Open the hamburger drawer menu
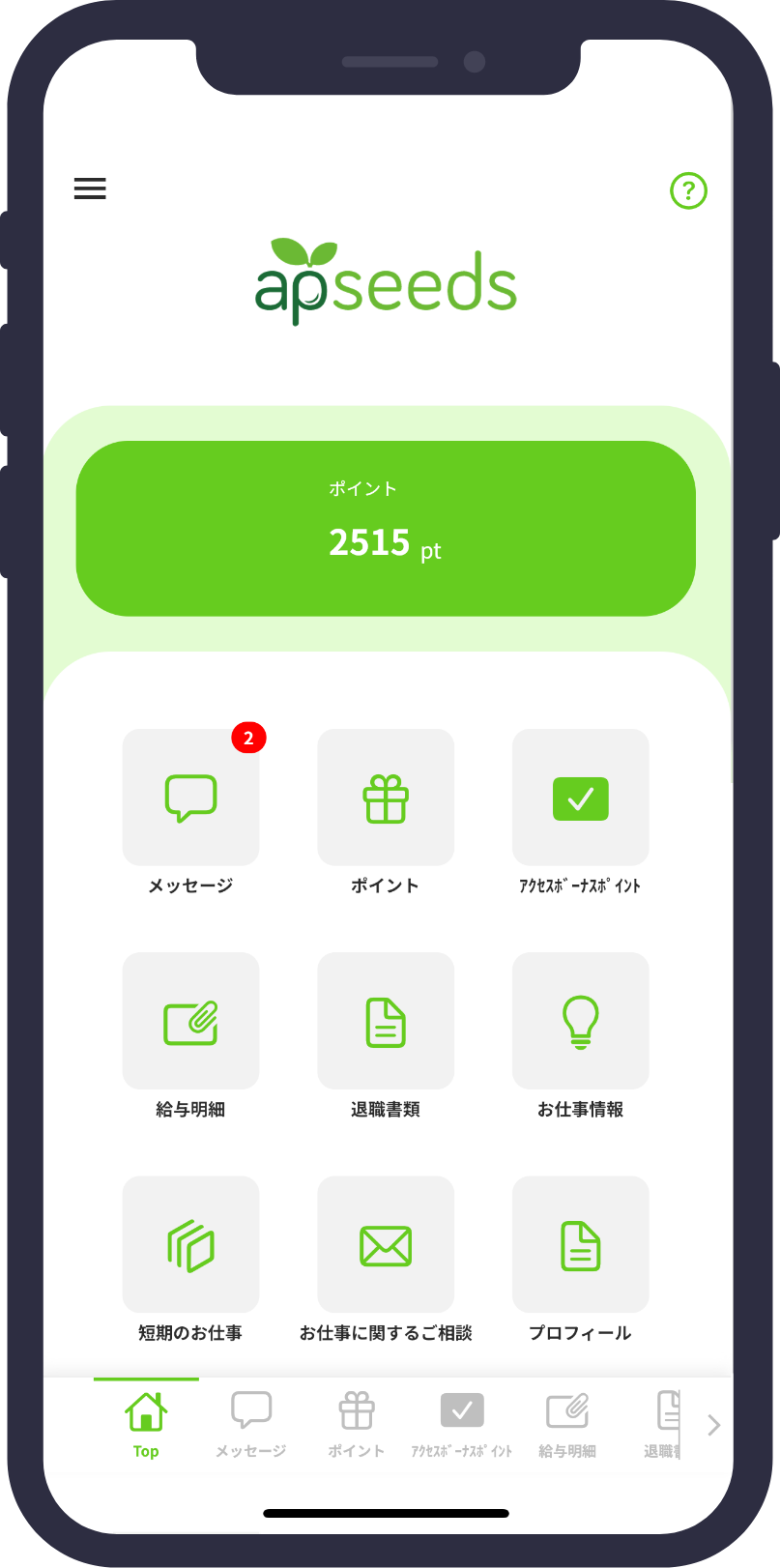This screenshot has width=780, height=1568. (90, 189)
